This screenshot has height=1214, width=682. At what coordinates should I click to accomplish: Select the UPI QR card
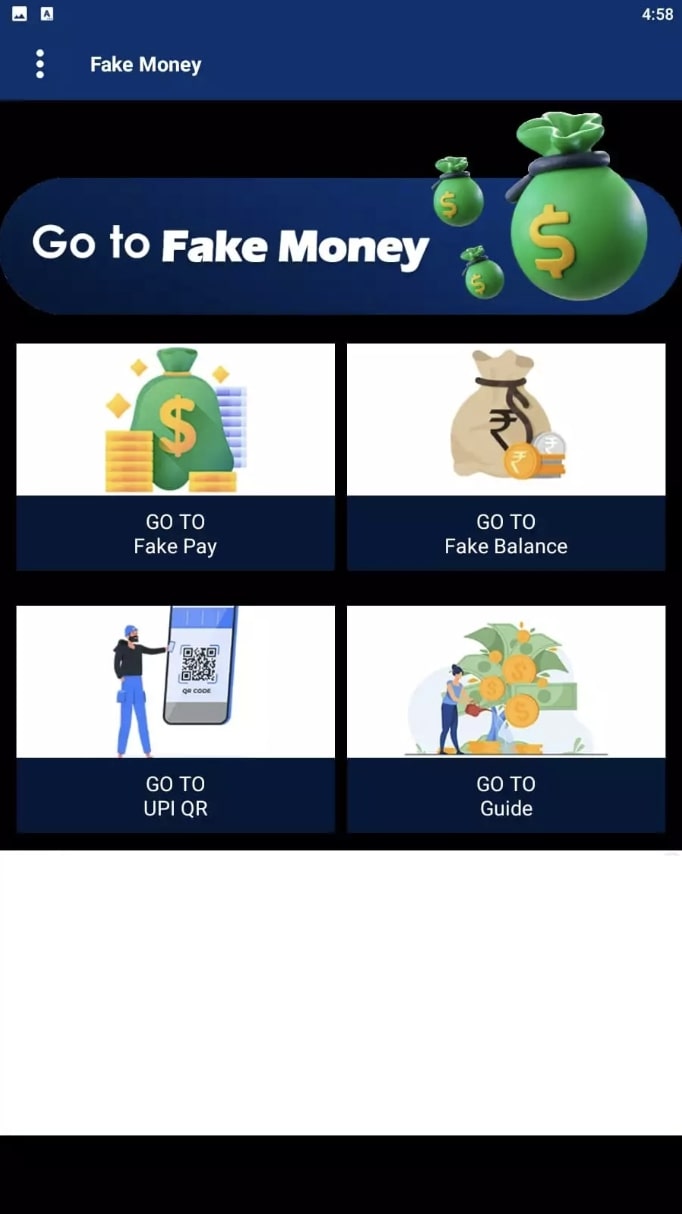pos(175,718)
